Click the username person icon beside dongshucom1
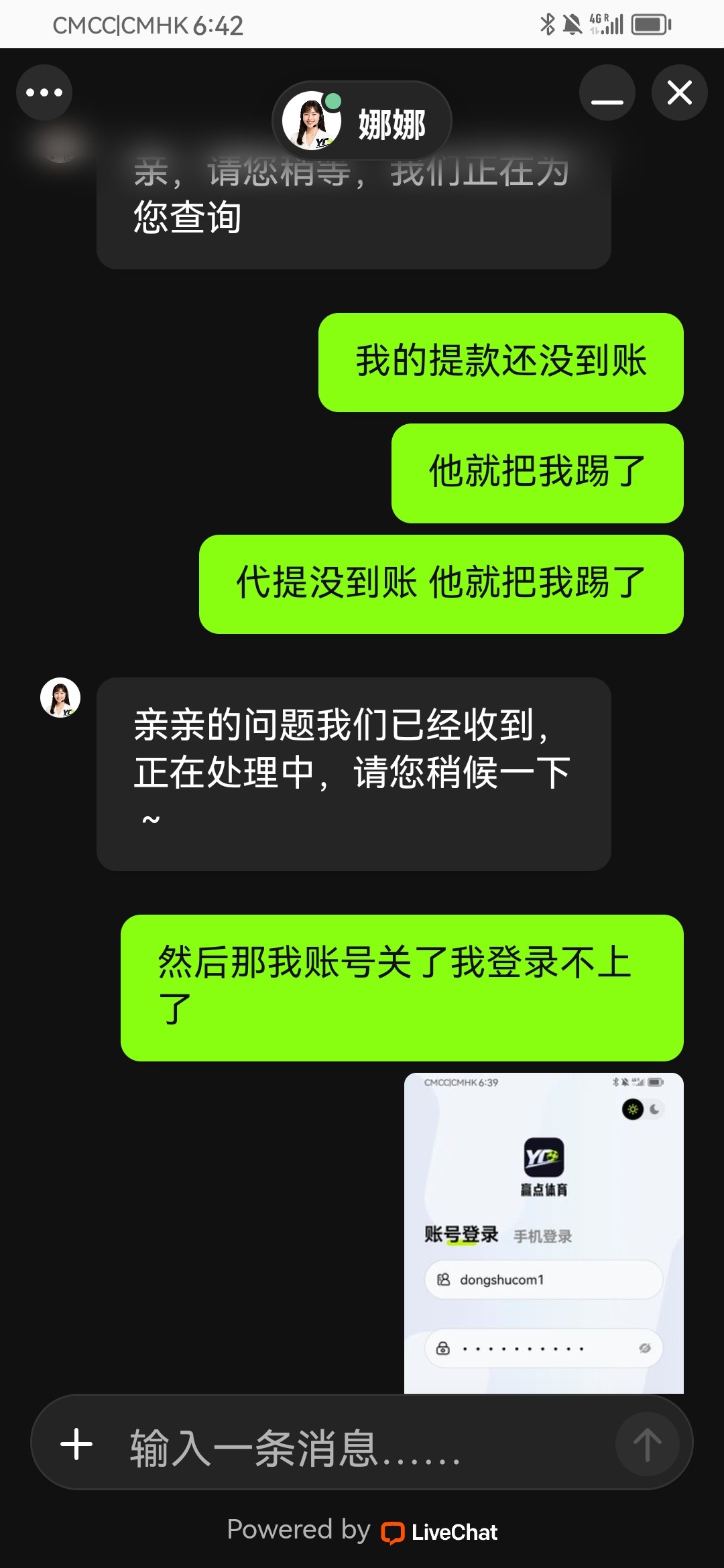 (x=444, y=1279)
